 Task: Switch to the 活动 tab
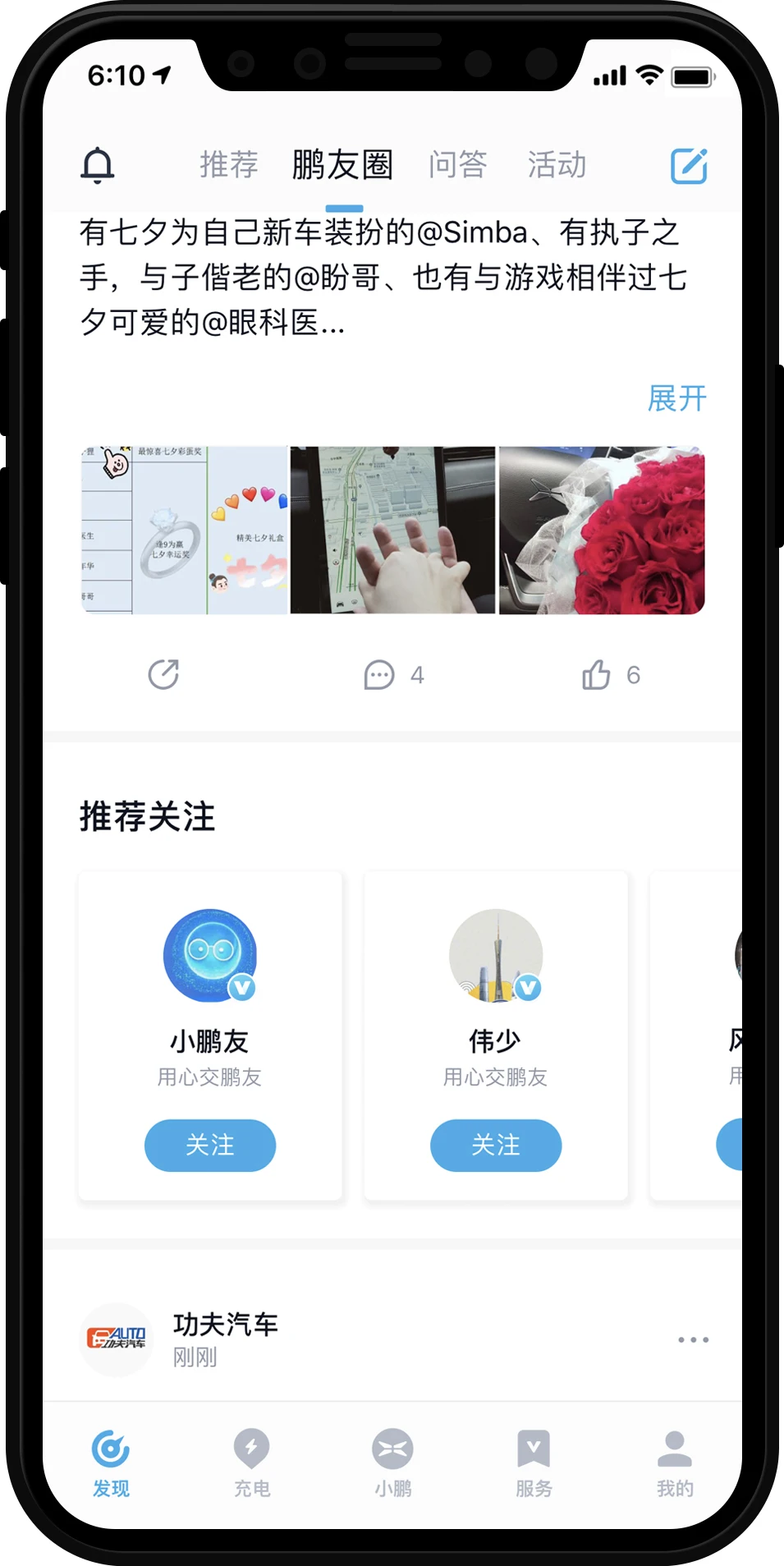click(557, 165)
